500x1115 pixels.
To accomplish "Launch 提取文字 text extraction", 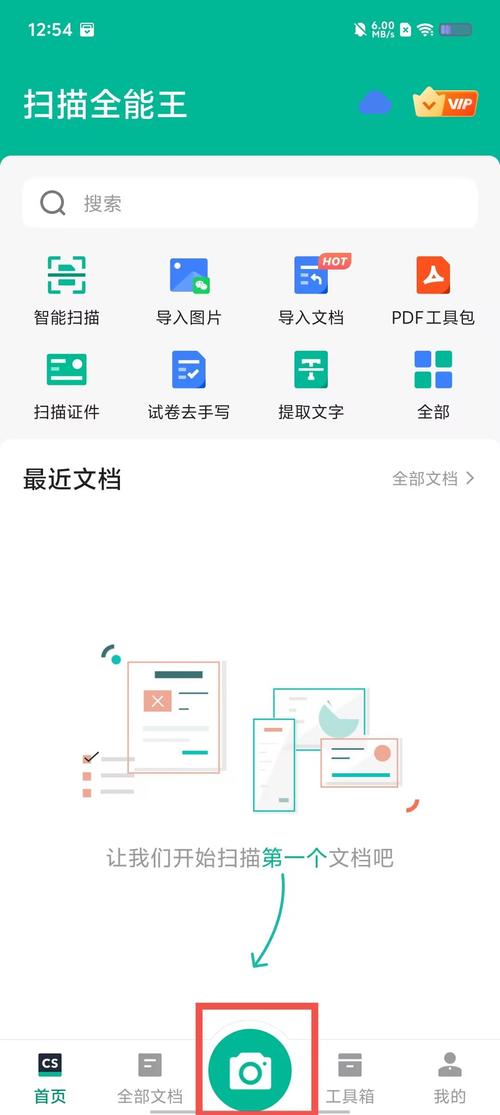I will [x=312, y=385].
